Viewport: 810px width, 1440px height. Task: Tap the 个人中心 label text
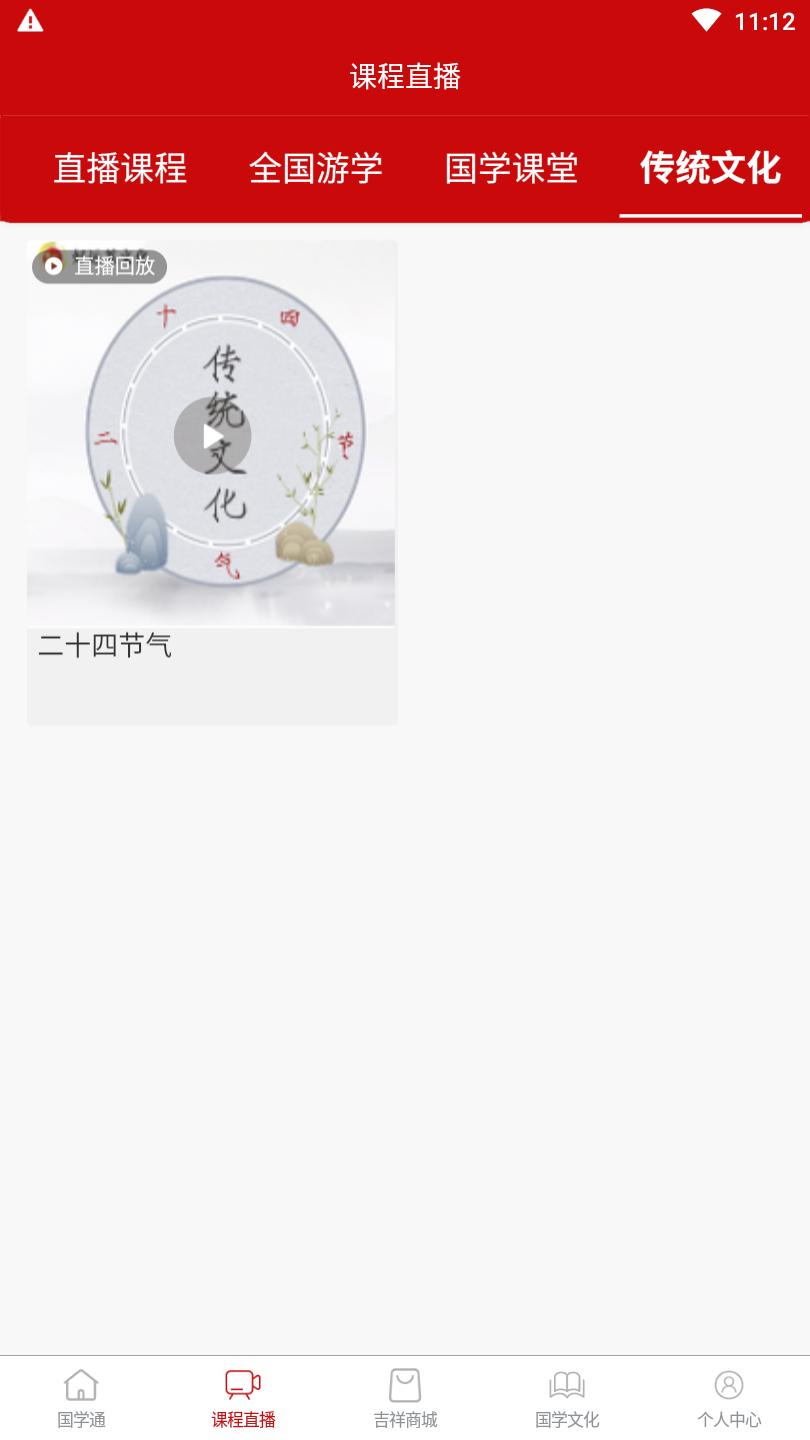coord(729,1418)
